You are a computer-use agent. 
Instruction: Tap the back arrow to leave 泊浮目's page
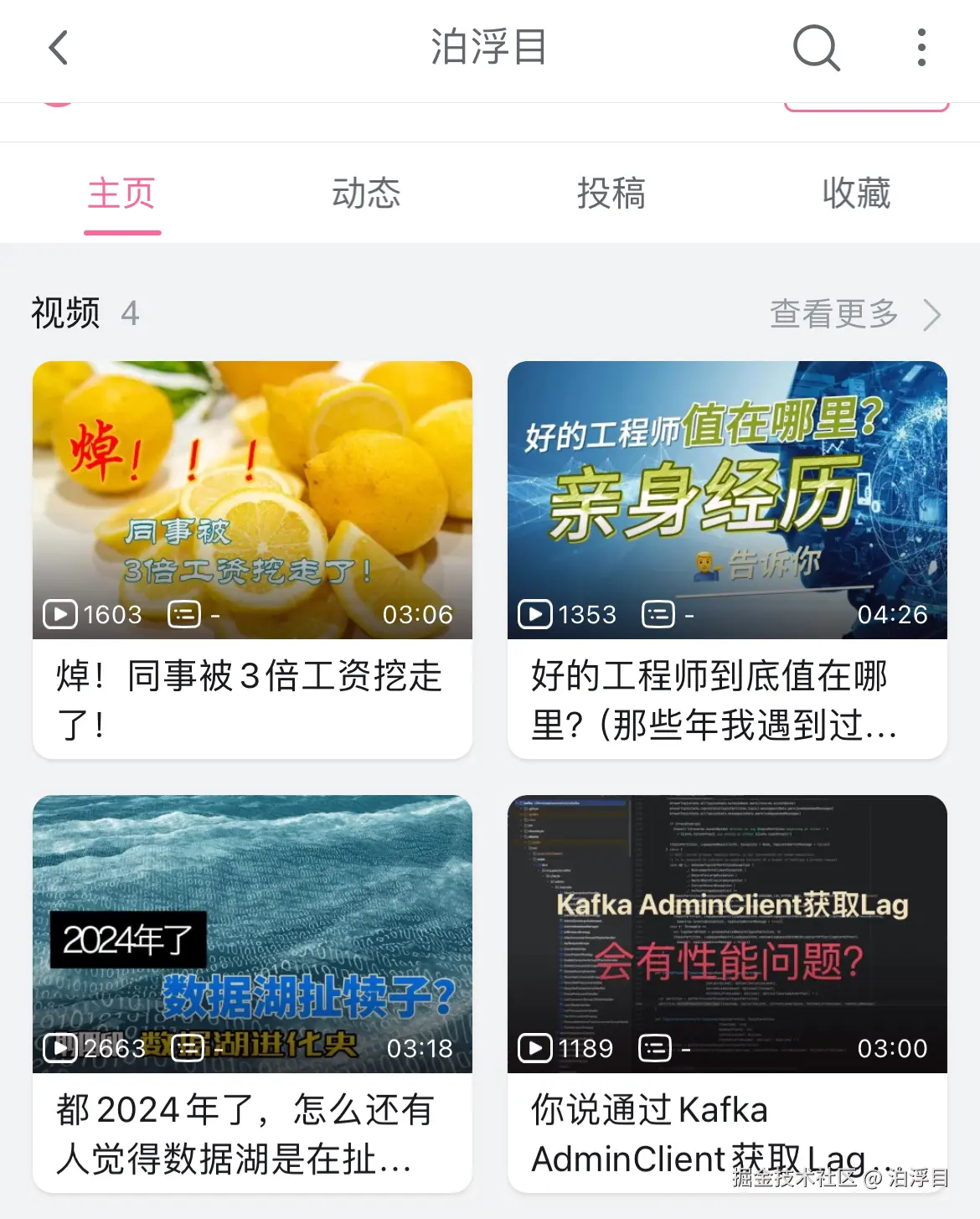click(x=57, y=48)
